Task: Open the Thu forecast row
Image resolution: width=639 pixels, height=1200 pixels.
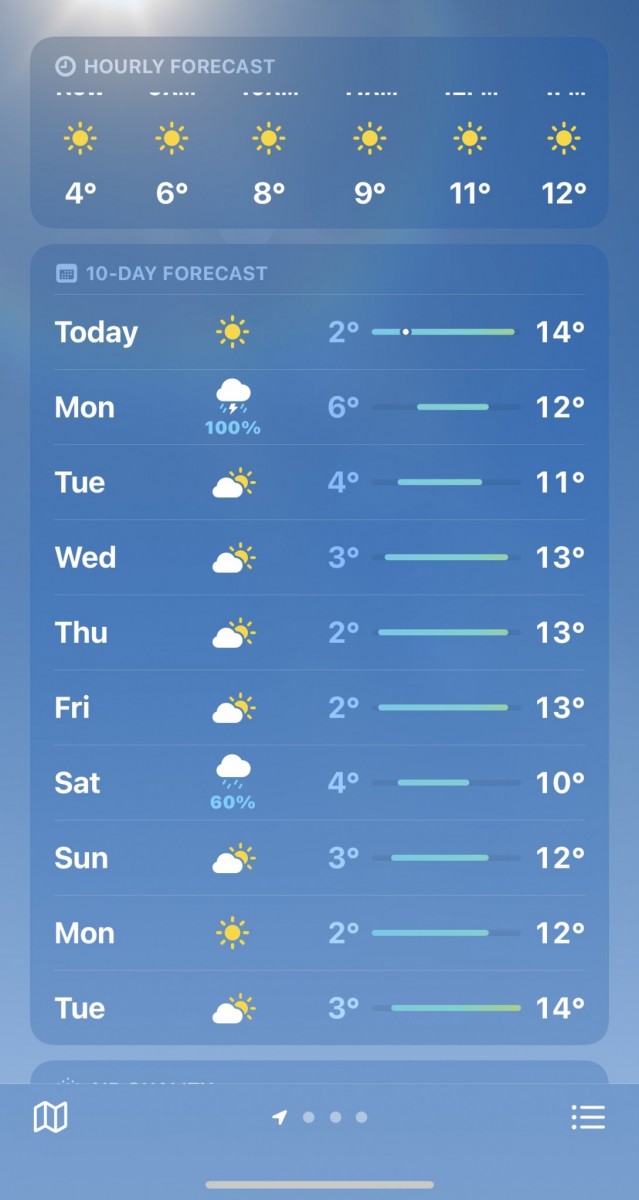Action: coord(319,632)
